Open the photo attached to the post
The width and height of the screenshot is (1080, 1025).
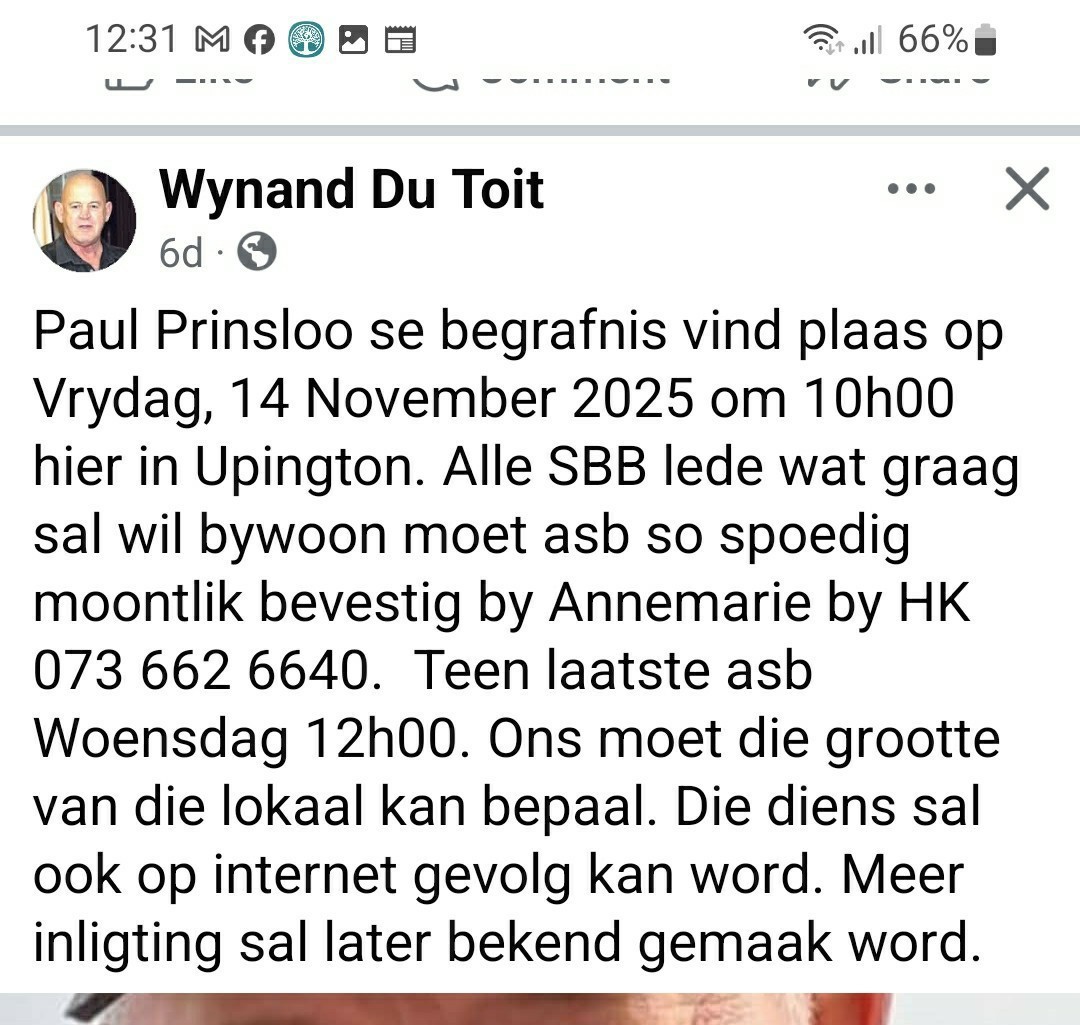click(540, 1008)
